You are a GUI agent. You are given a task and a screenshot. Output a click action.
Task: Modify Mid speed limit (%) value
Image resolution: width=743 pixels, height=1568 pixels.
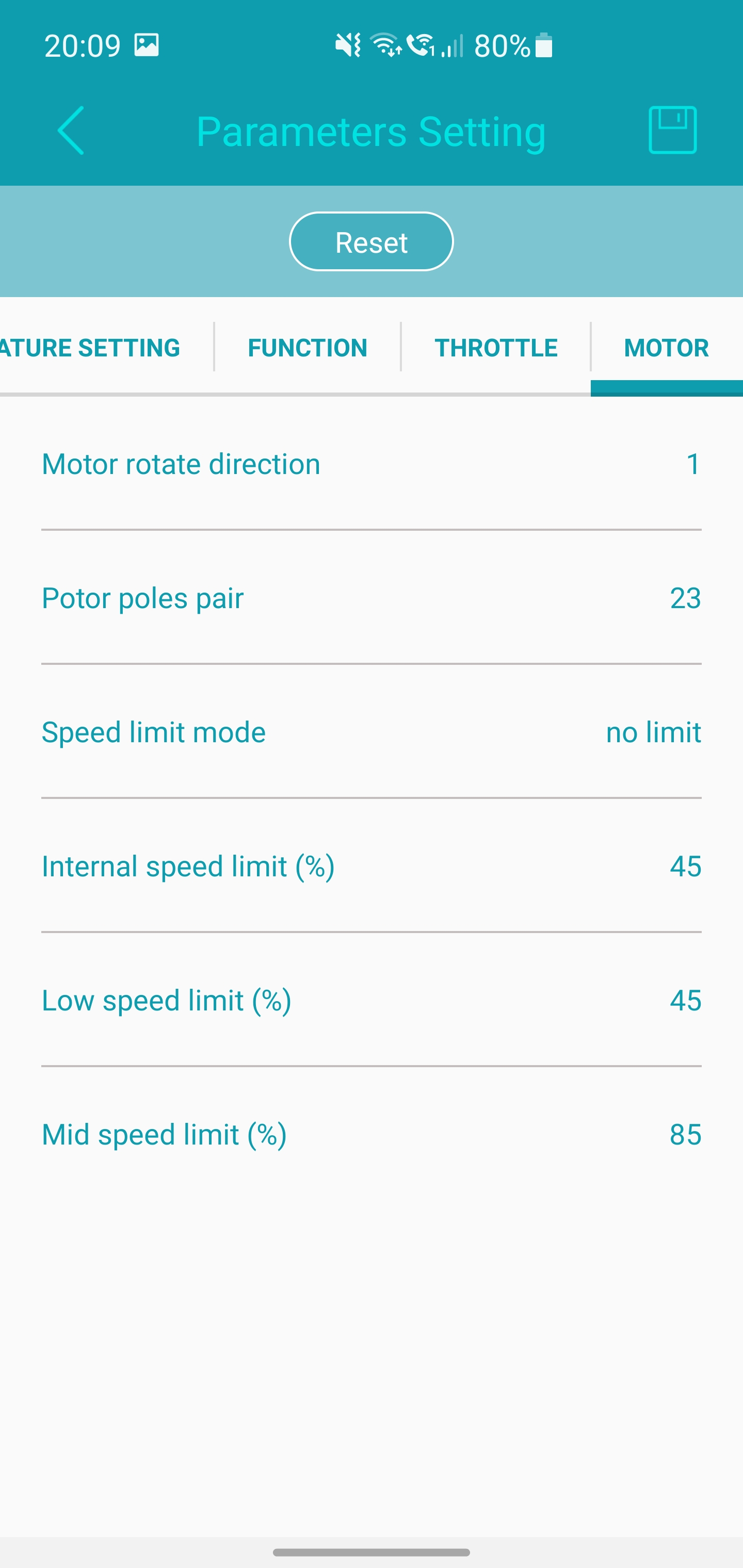pyautogui.click(x=372, y=1134)
